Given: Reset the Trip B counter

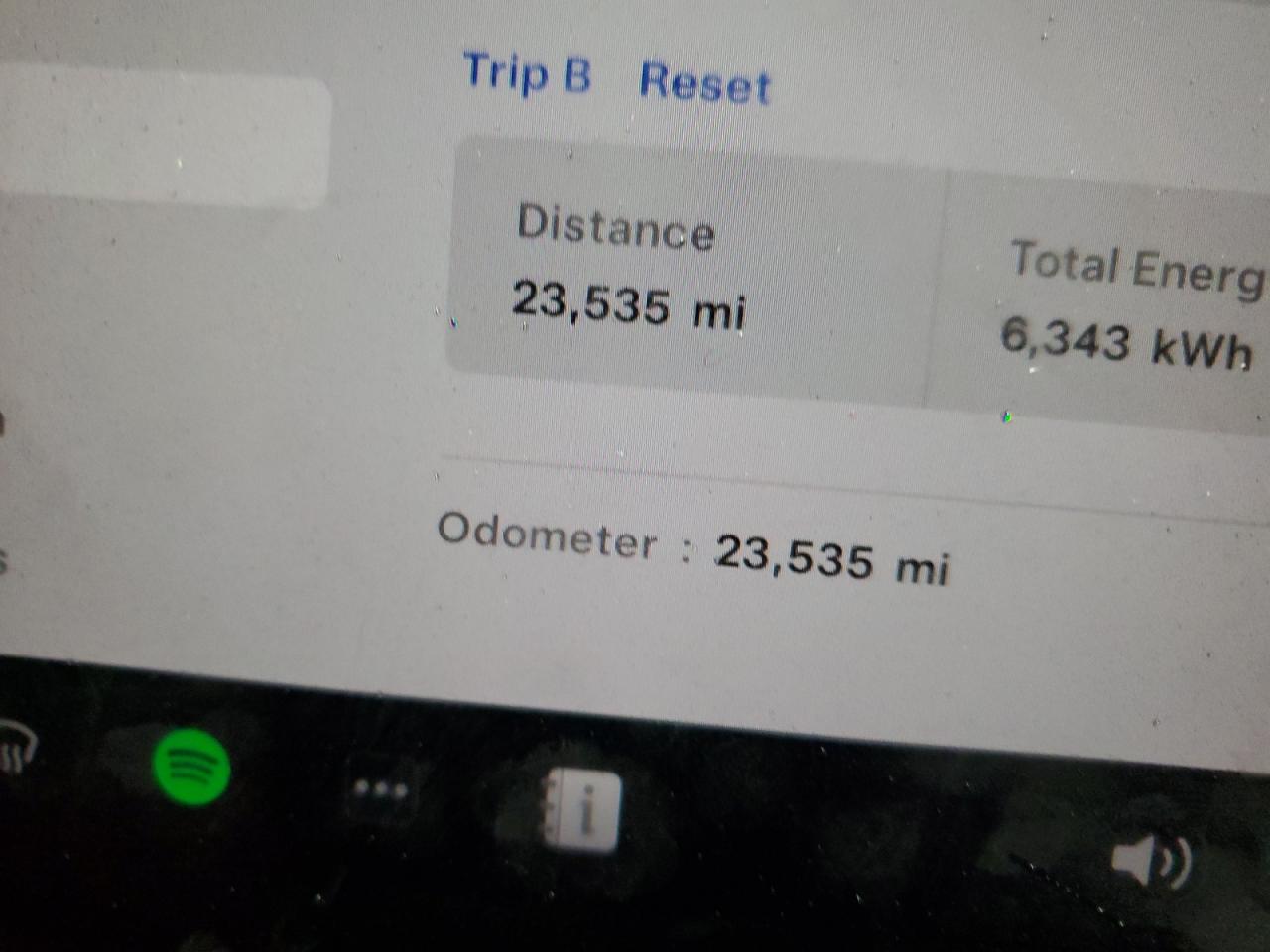Looking at the screenshot, I should click(704, 83).
